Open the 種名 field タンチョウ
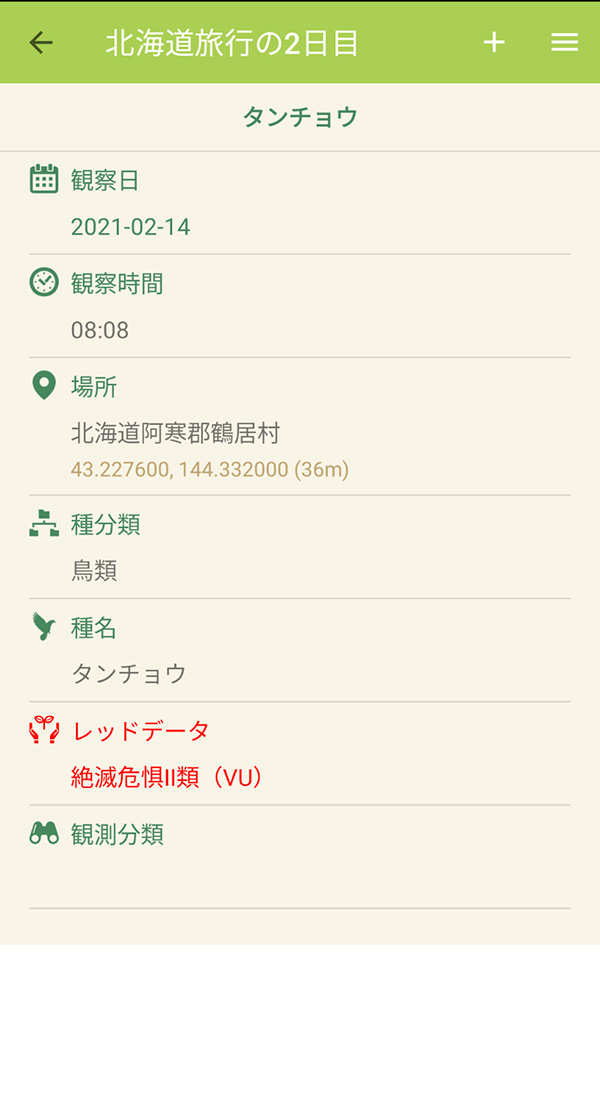Viewport: 600px width, 1095px height. 300,651
